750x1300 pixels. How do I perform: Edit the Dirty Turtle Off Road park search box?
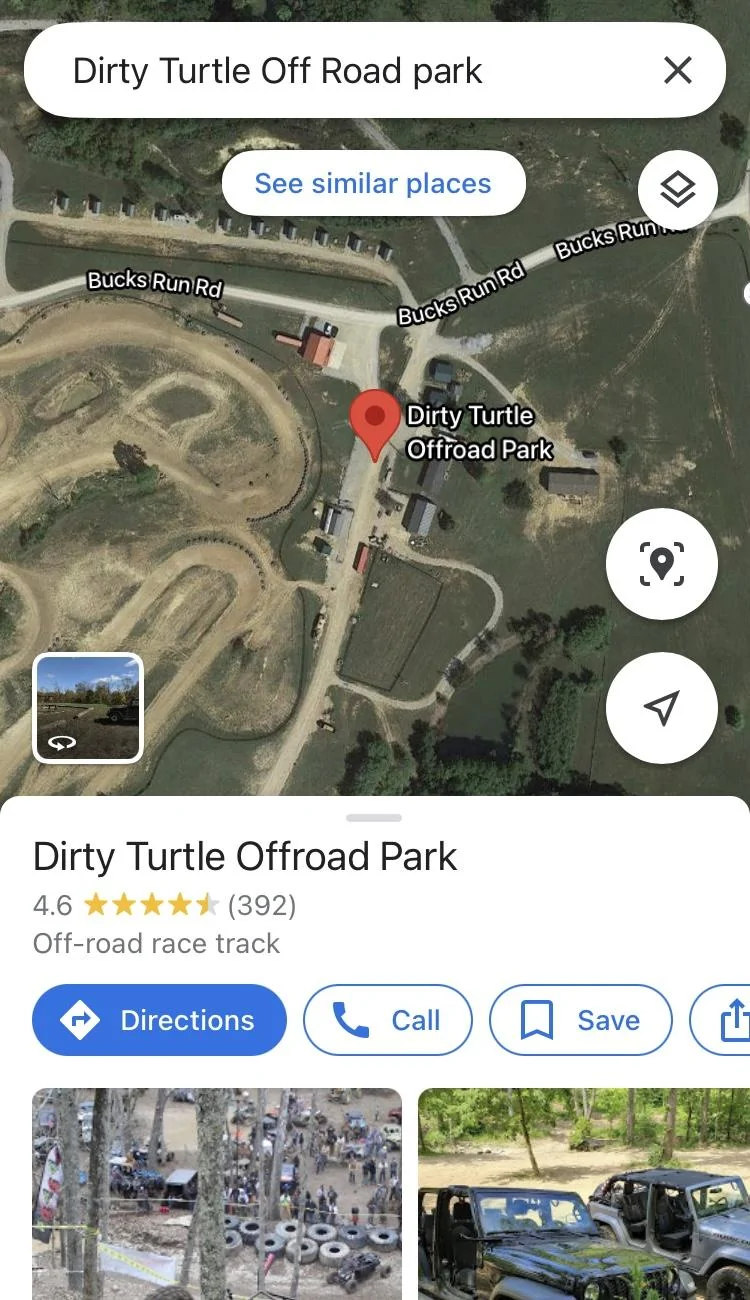pyautogui.click(x=340, y=71)
